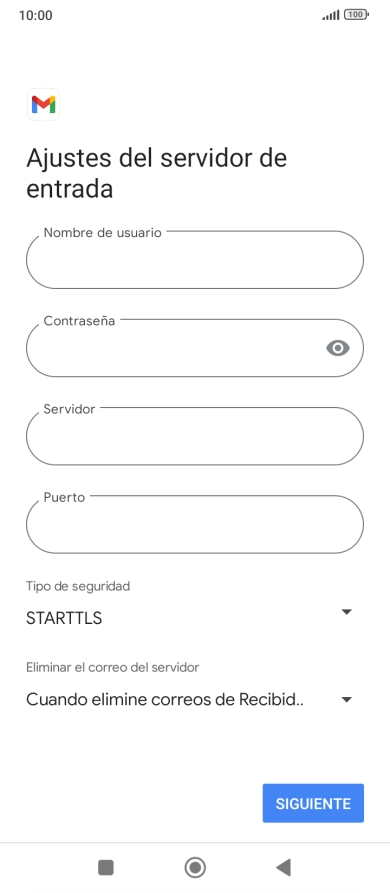Continue with the SIGUIENTE button
The image size is (390, 893).
tap(313, 804)
